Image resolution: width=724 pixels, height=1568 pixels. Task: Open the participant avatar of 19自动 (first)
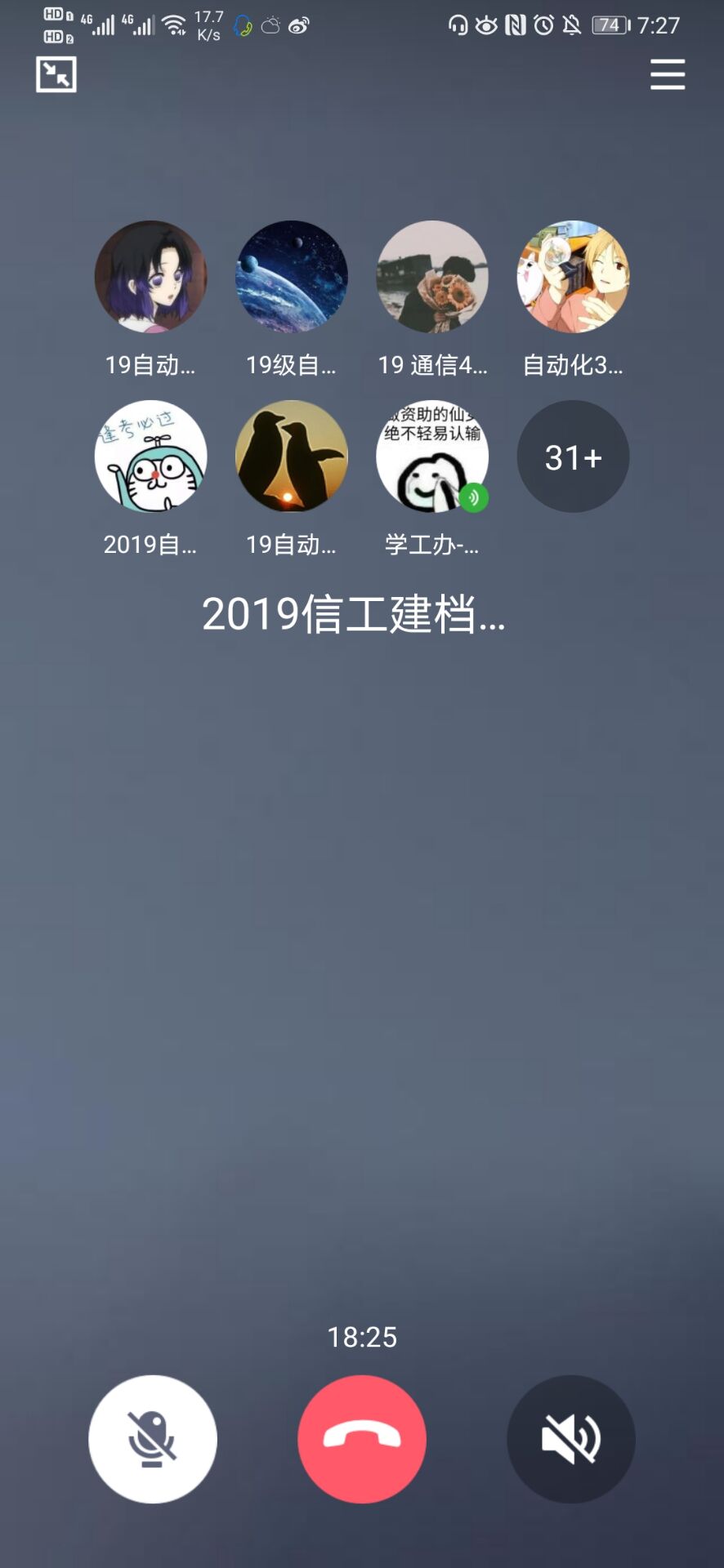tap(150, 277)
